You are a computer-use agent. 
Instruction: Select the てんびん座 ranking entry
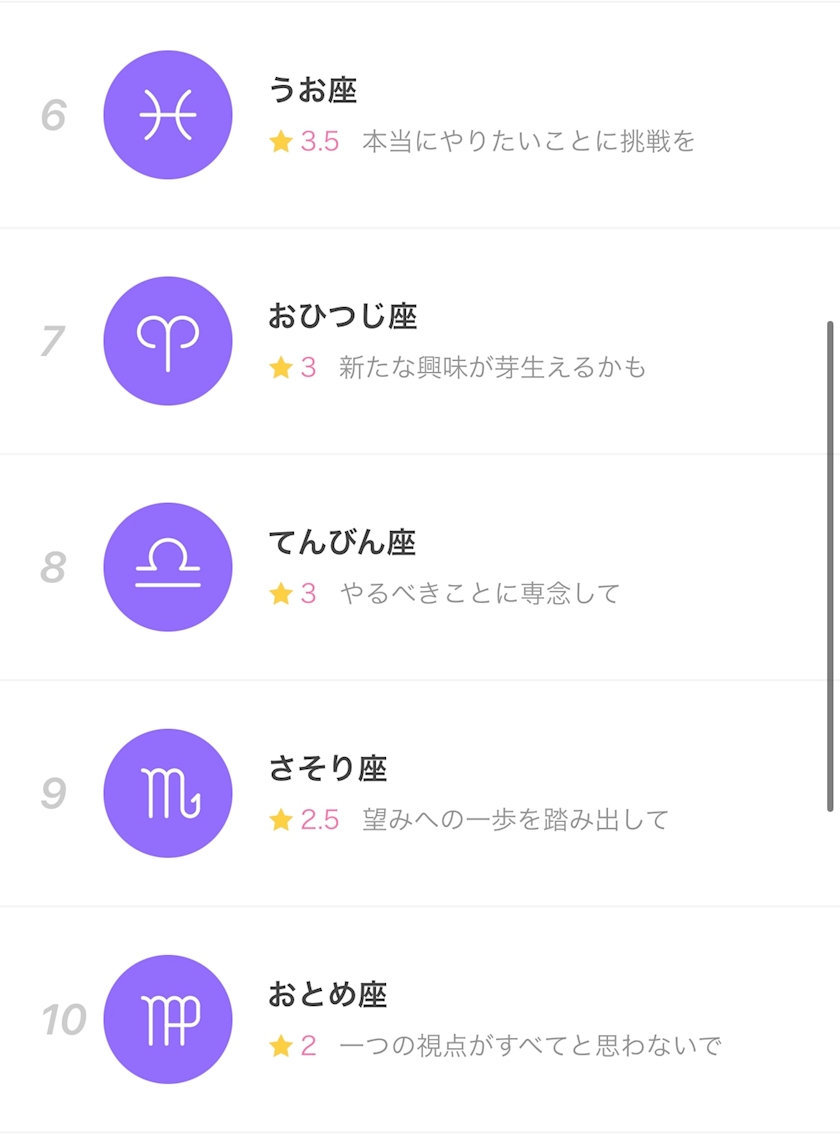pyautogui.click(x=420, y=568)
